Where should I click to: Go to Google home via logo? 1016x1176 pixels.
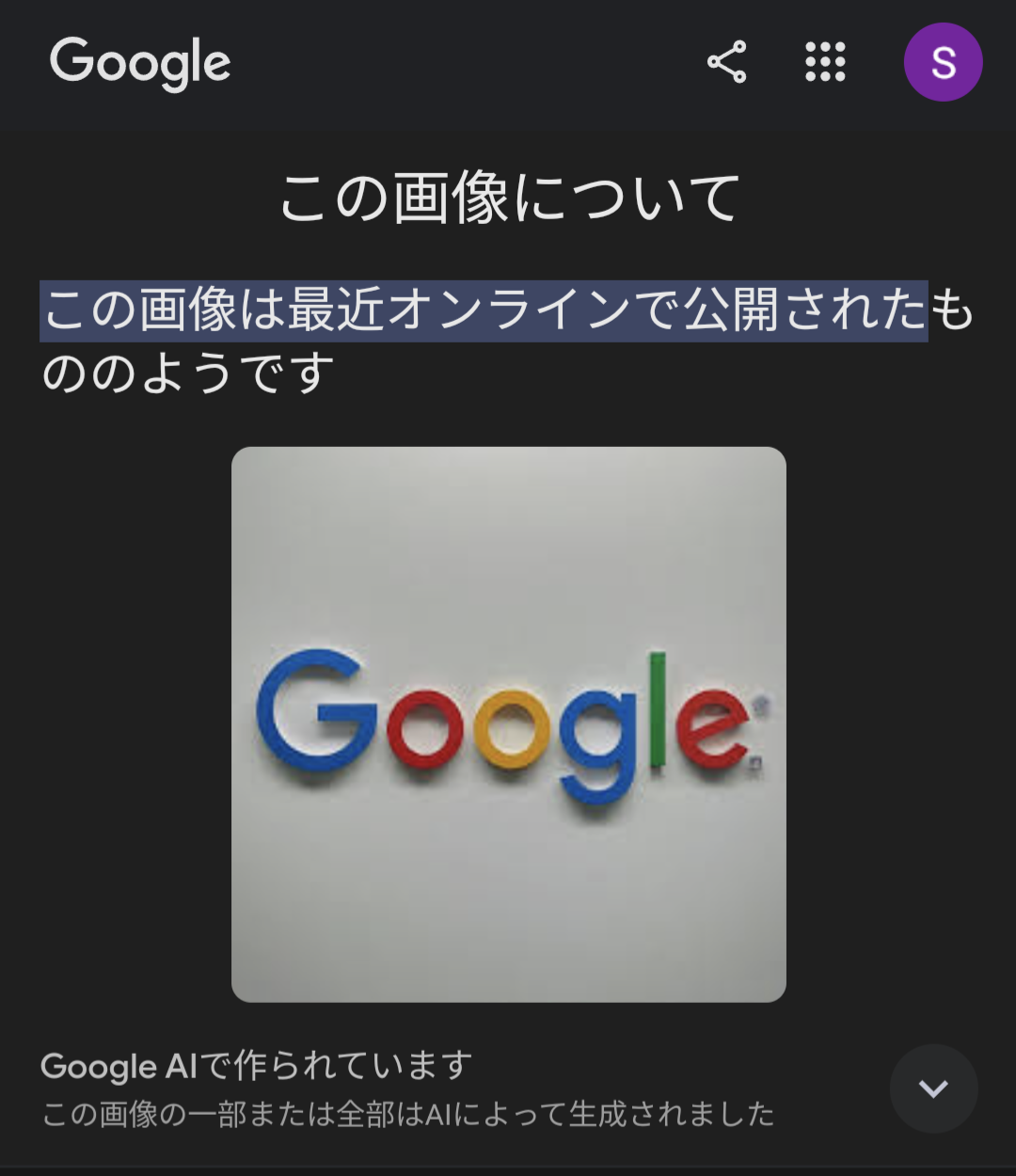pyautogui.click(x=140, y=62)
